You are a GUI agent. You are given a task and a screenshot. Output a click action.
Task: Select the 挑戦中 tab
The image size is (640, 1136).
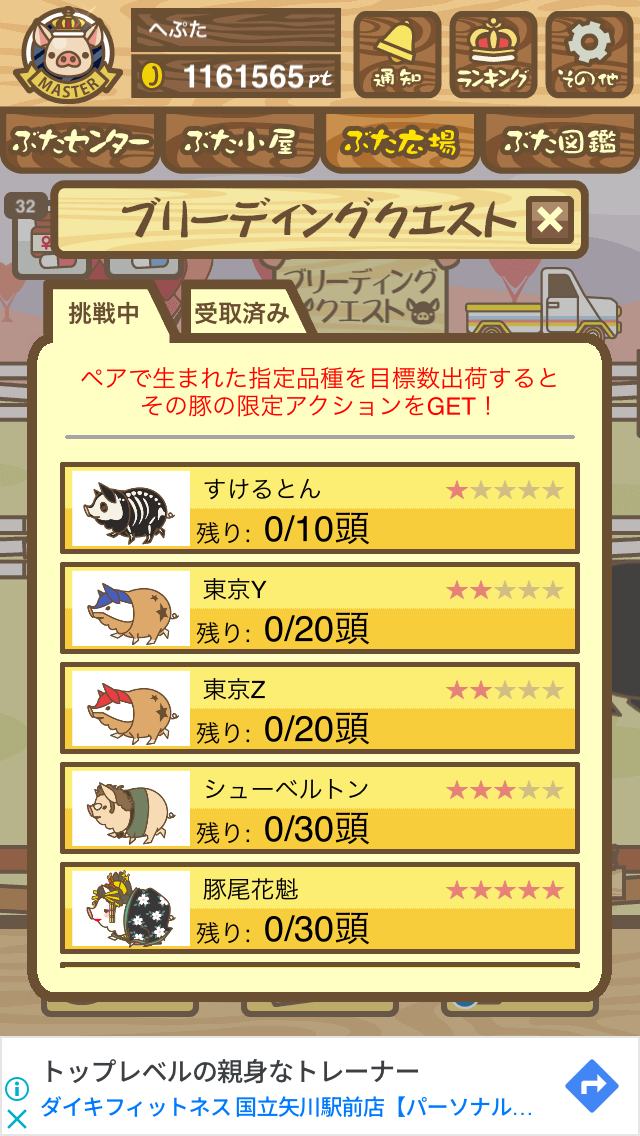coord(104,312)
